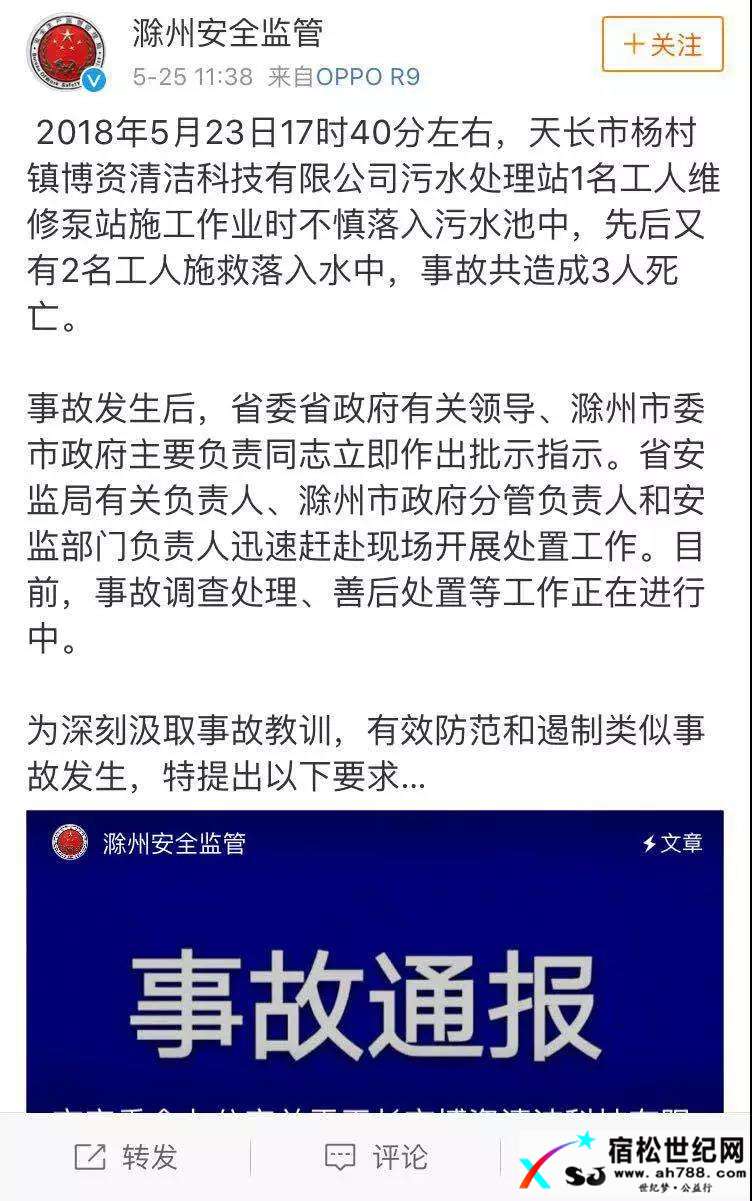This screenshot has width=752, height=1201.
Task: Open comments via 评论
Action: click(376, 1157)
